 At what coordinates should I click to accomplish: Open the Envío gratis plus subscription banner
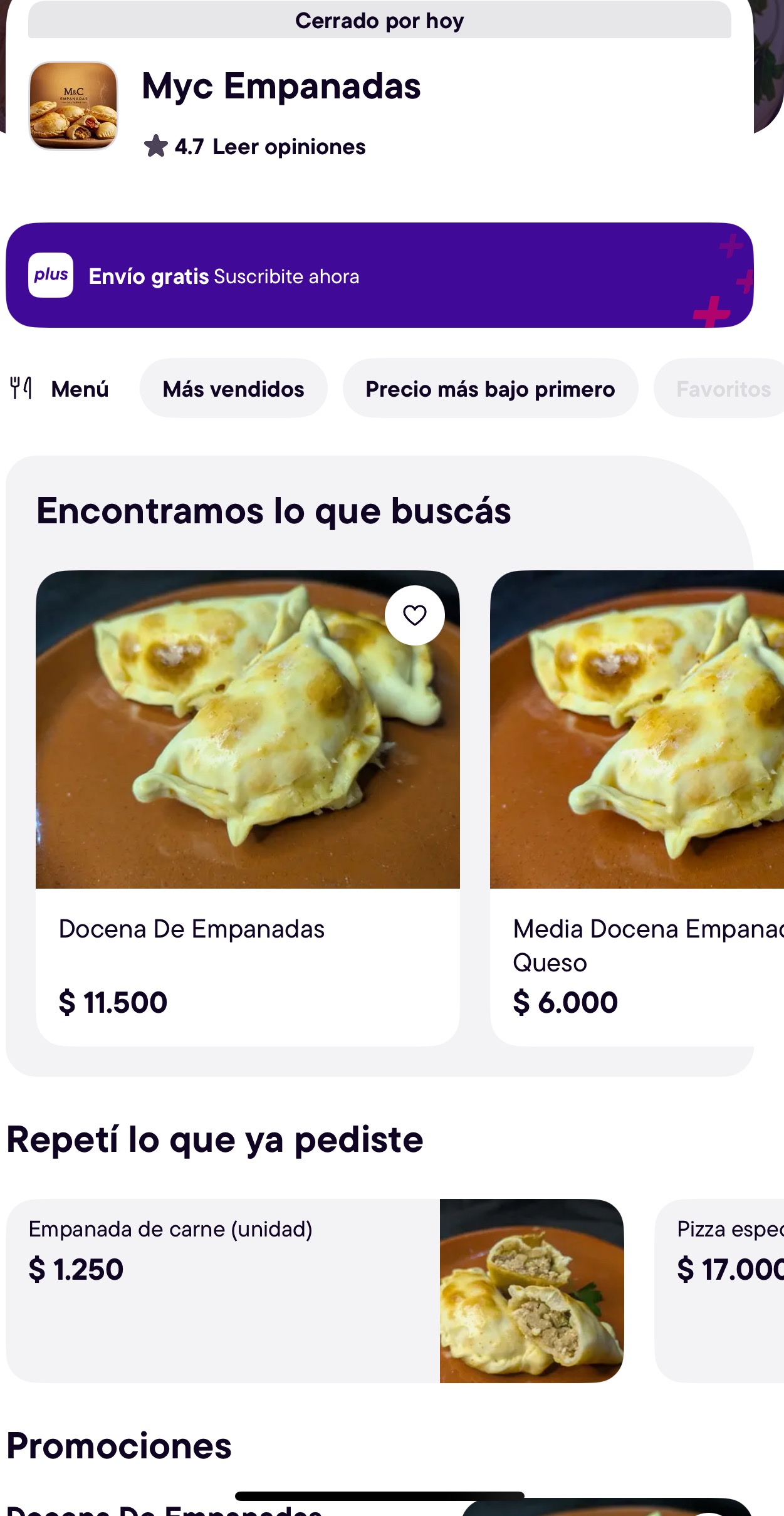pos(379,275)
